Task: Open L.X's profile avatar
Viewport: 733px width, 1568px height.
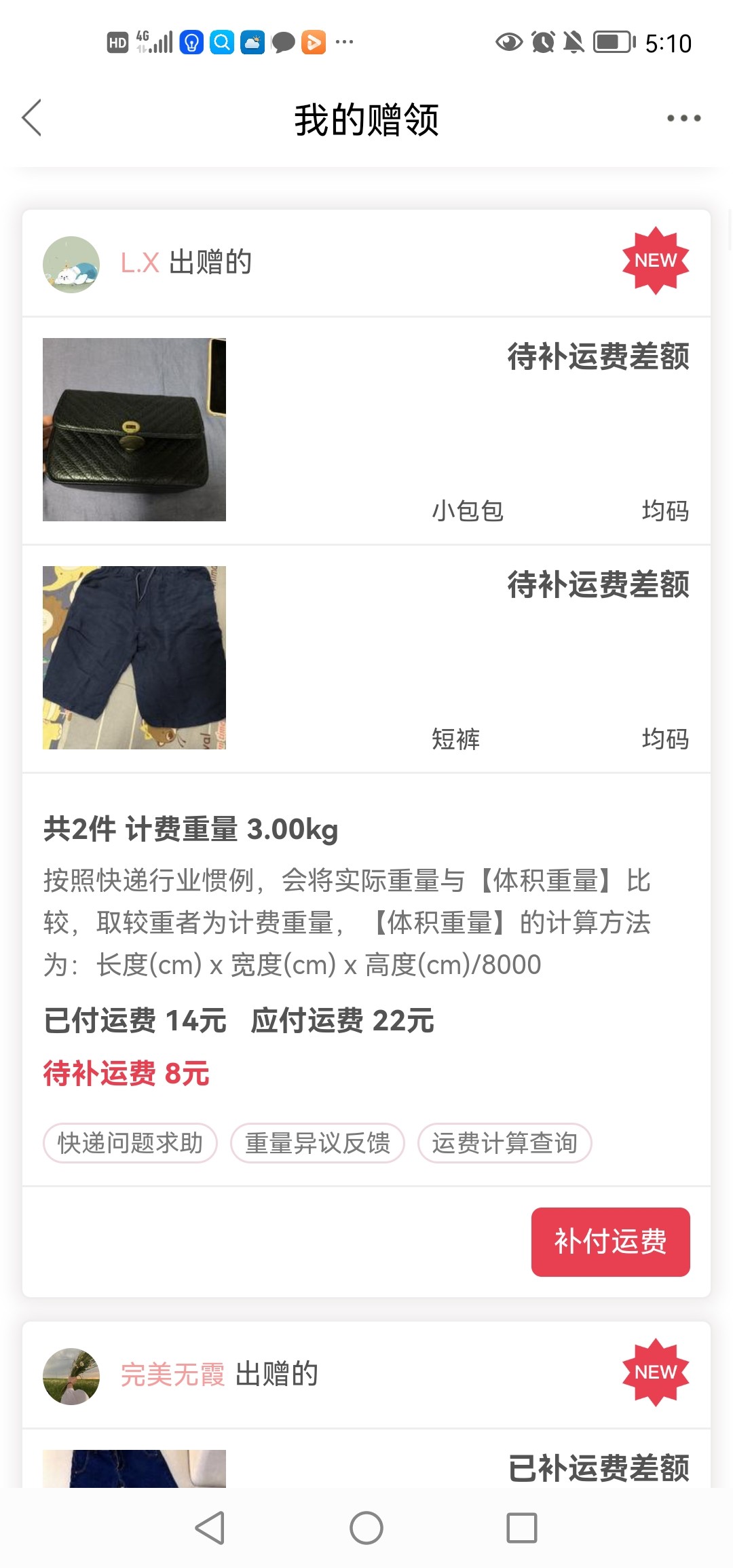Action: pyautogui.click(x=71, y=264)
